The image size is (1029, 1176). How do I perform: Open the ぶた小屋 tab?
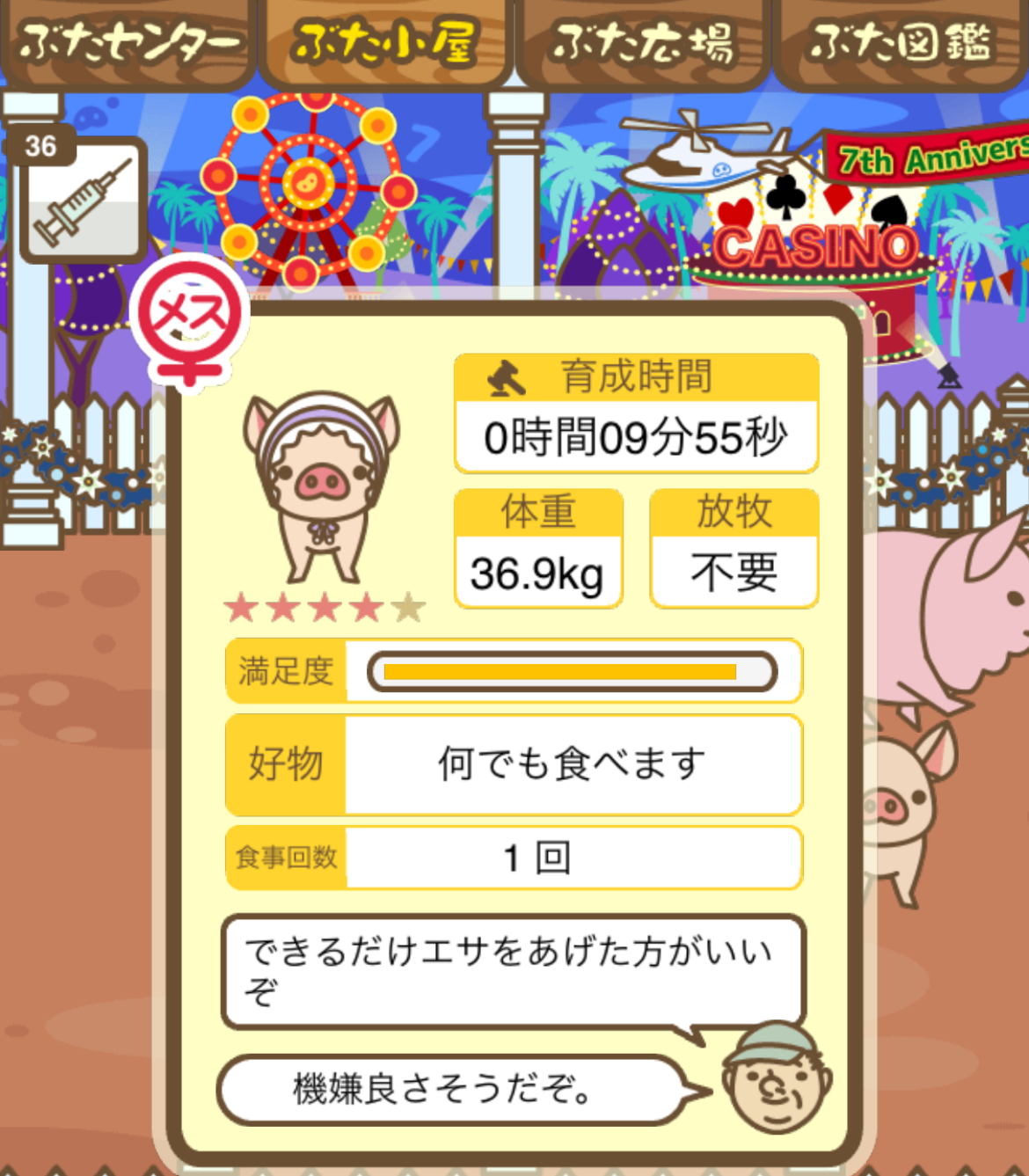pyautogui.click(x=385, y=44)
